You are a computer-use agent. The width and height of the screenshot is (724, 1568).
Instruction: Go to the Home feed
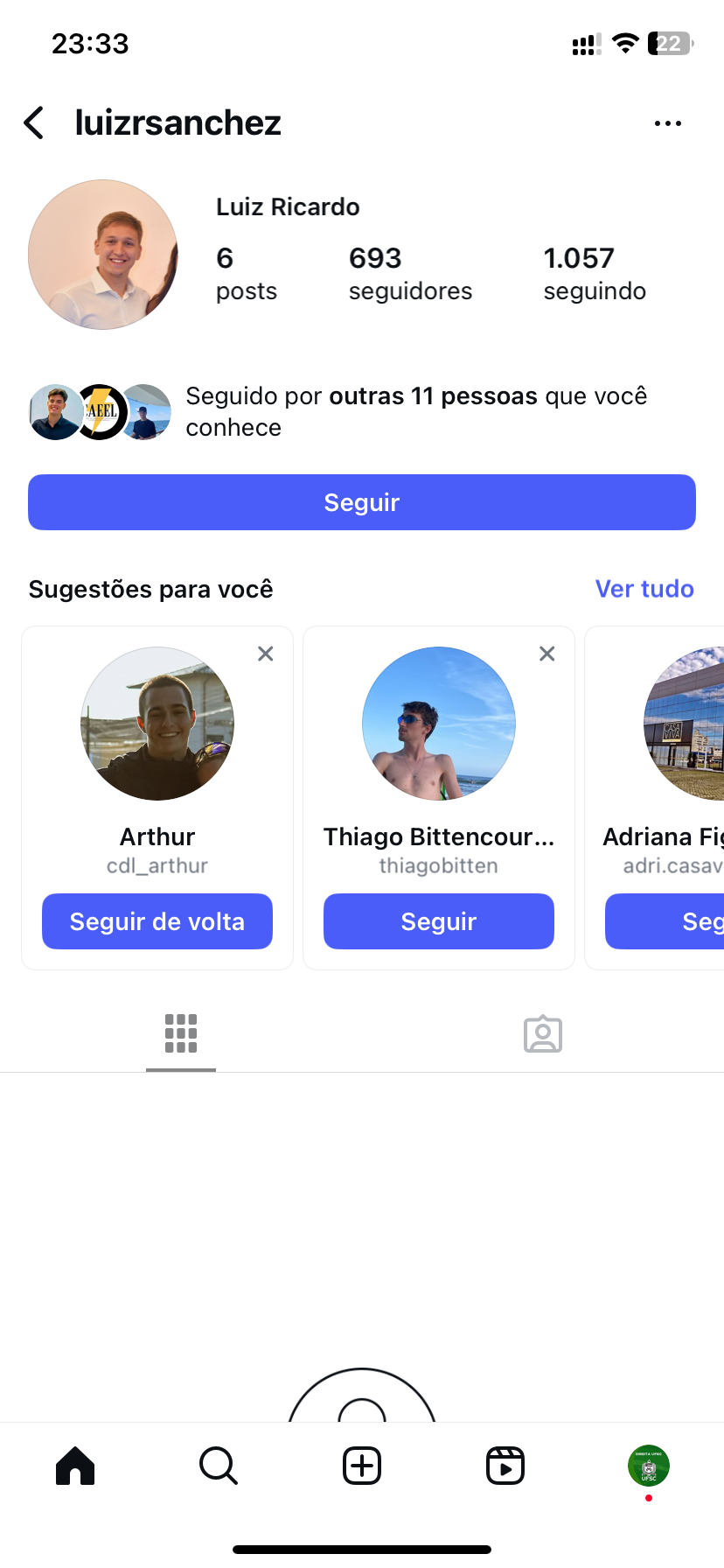[x=75, y=1466]
